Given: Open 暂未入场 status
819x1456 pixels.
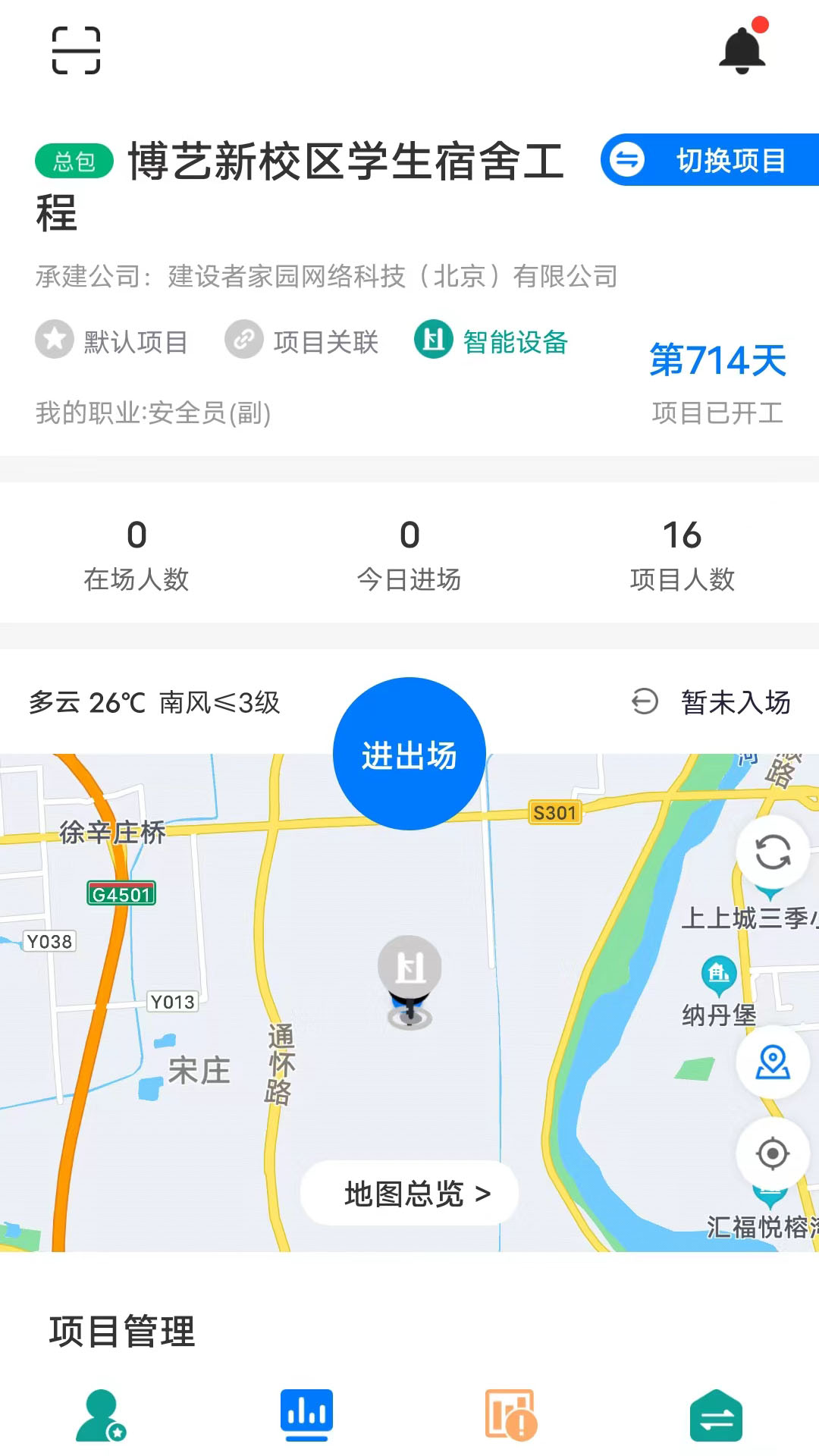Looking at the screenshot, I should (711, 702).
